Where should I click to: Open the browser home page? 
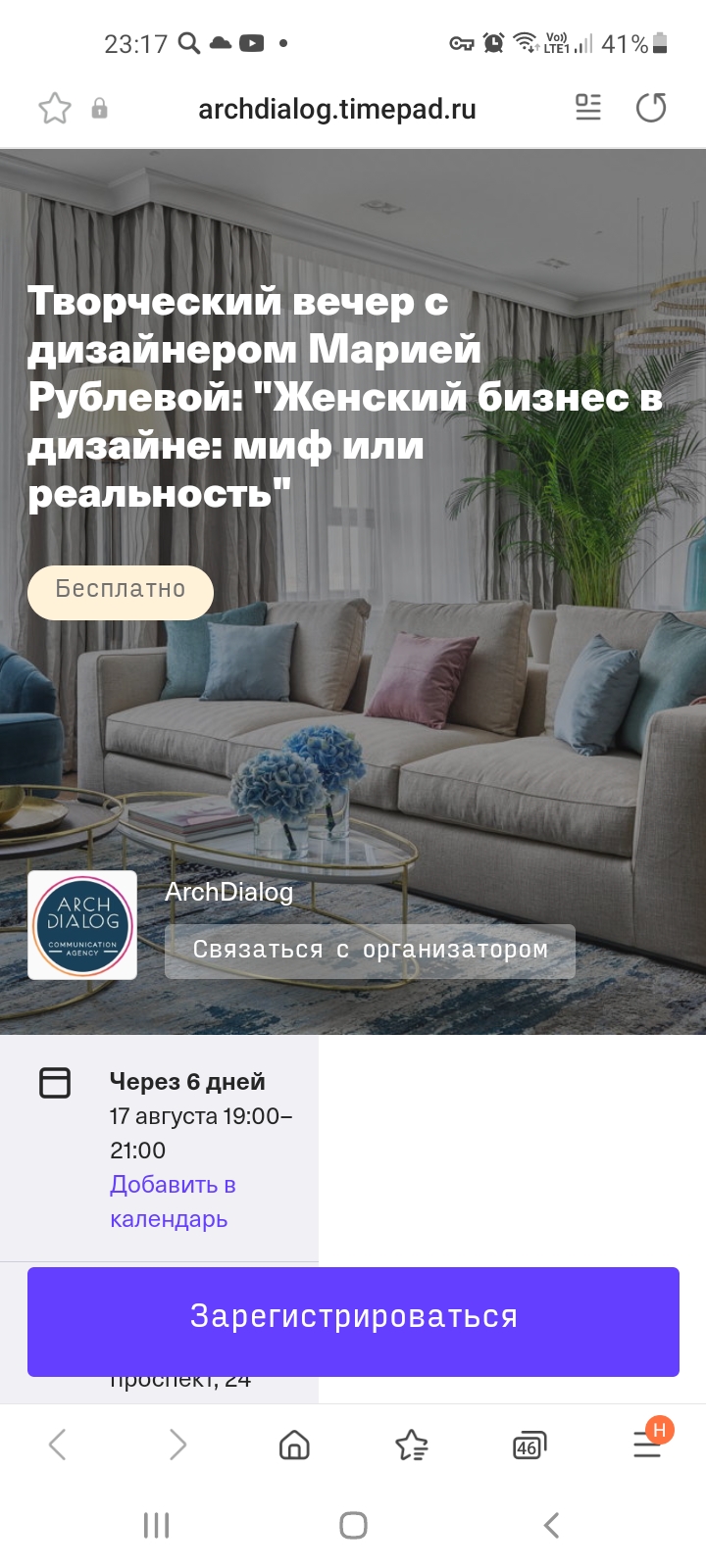pyautogui.click(x=294, y=1445)
